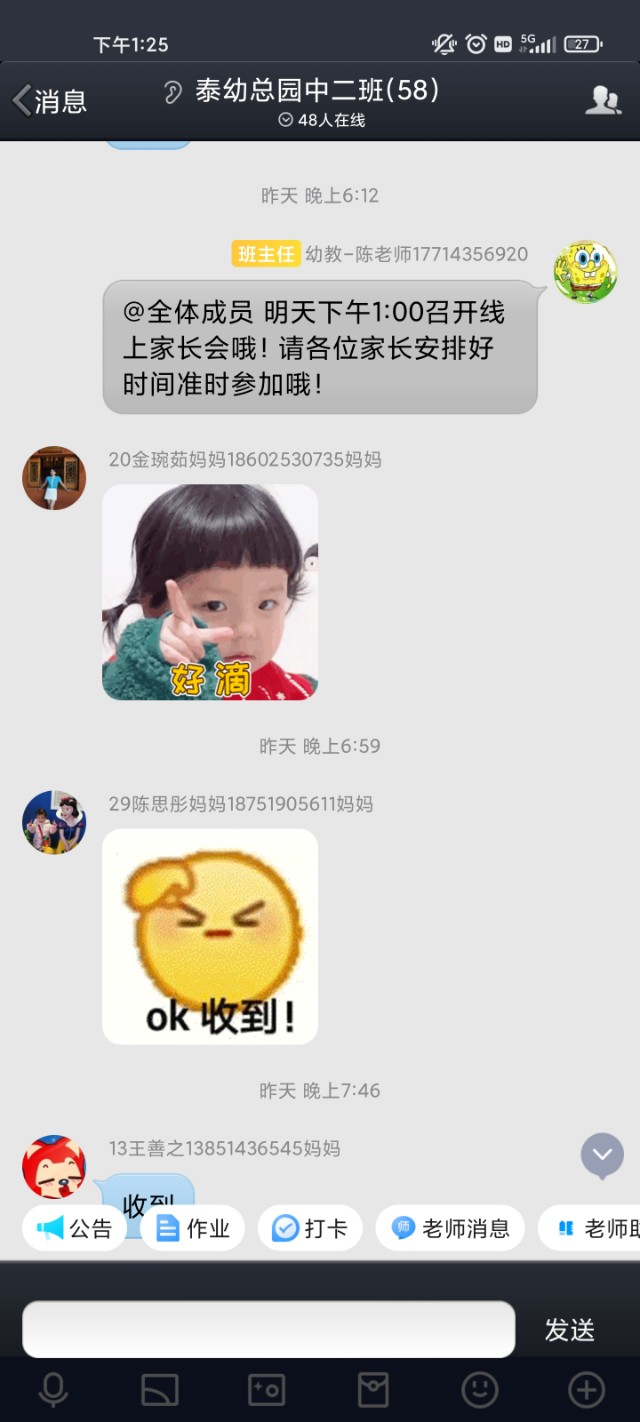Viewport: 640px width, 1422px height.
Task: Open 作业 homework chip
Action: pos(193,1228)
